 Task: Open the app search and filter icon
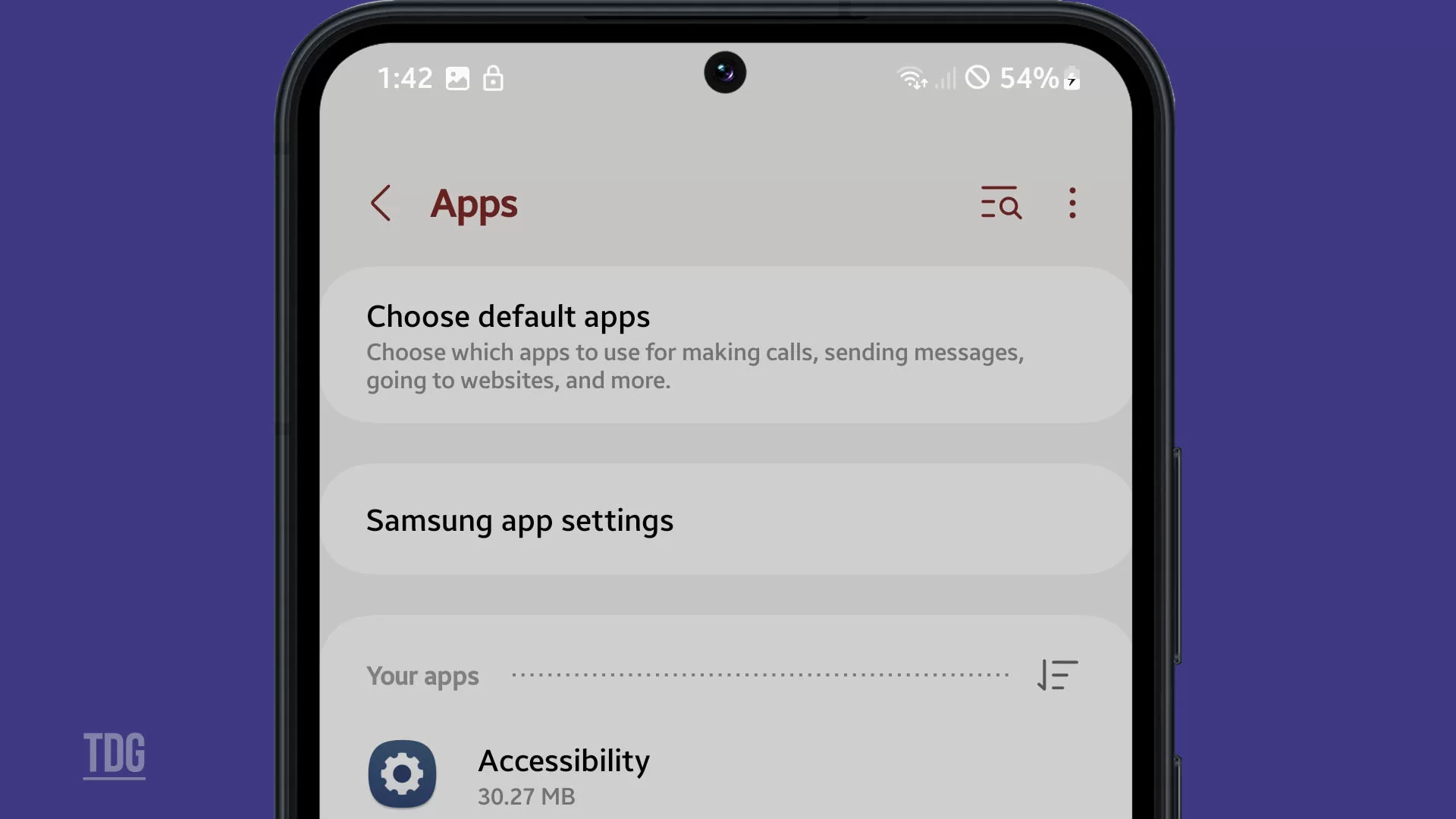(1000, 203)
